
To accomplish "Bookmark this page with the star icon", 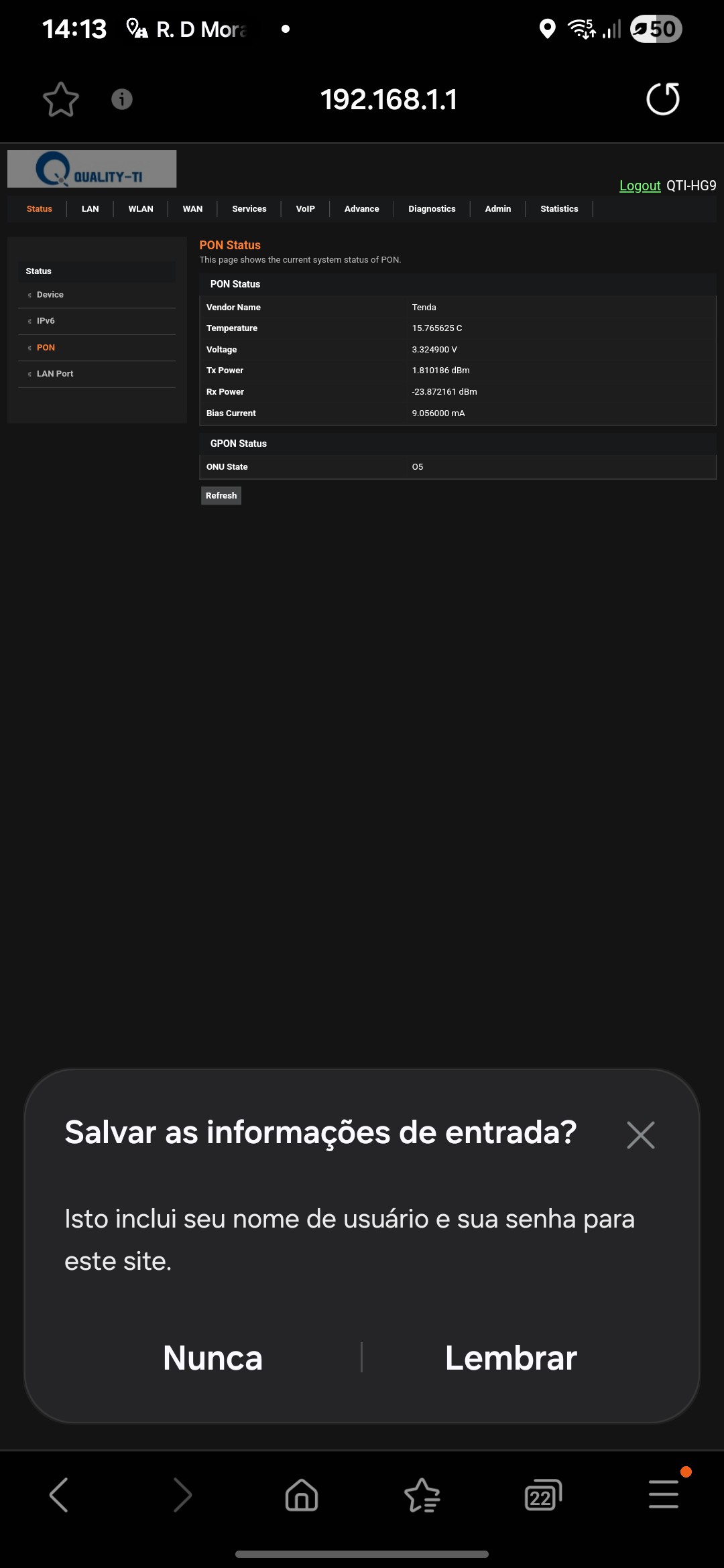I will coord(61,99).
